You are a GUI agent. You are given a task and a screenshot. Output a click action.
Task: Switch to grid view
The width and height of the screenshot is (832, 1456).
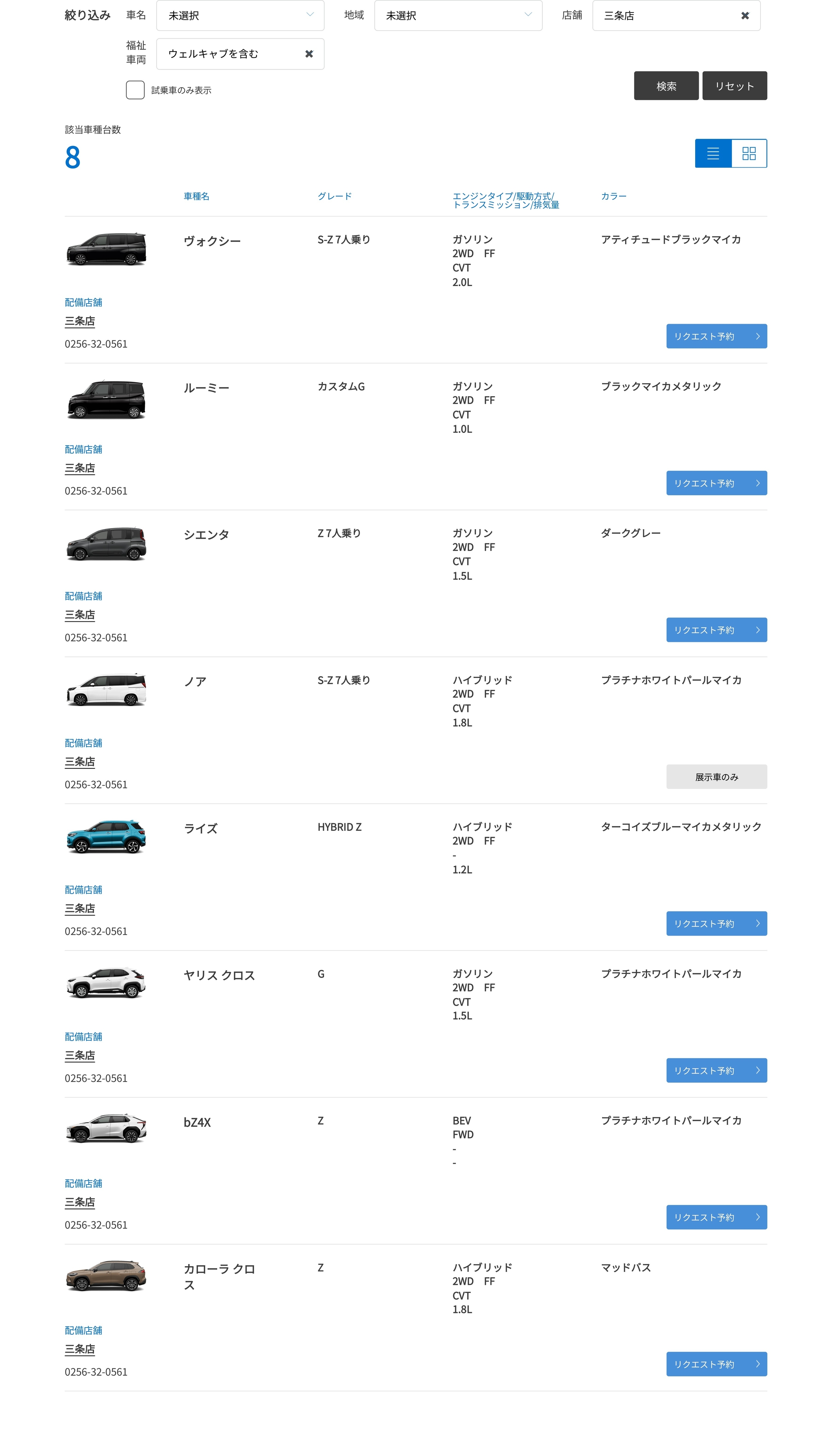749,153
